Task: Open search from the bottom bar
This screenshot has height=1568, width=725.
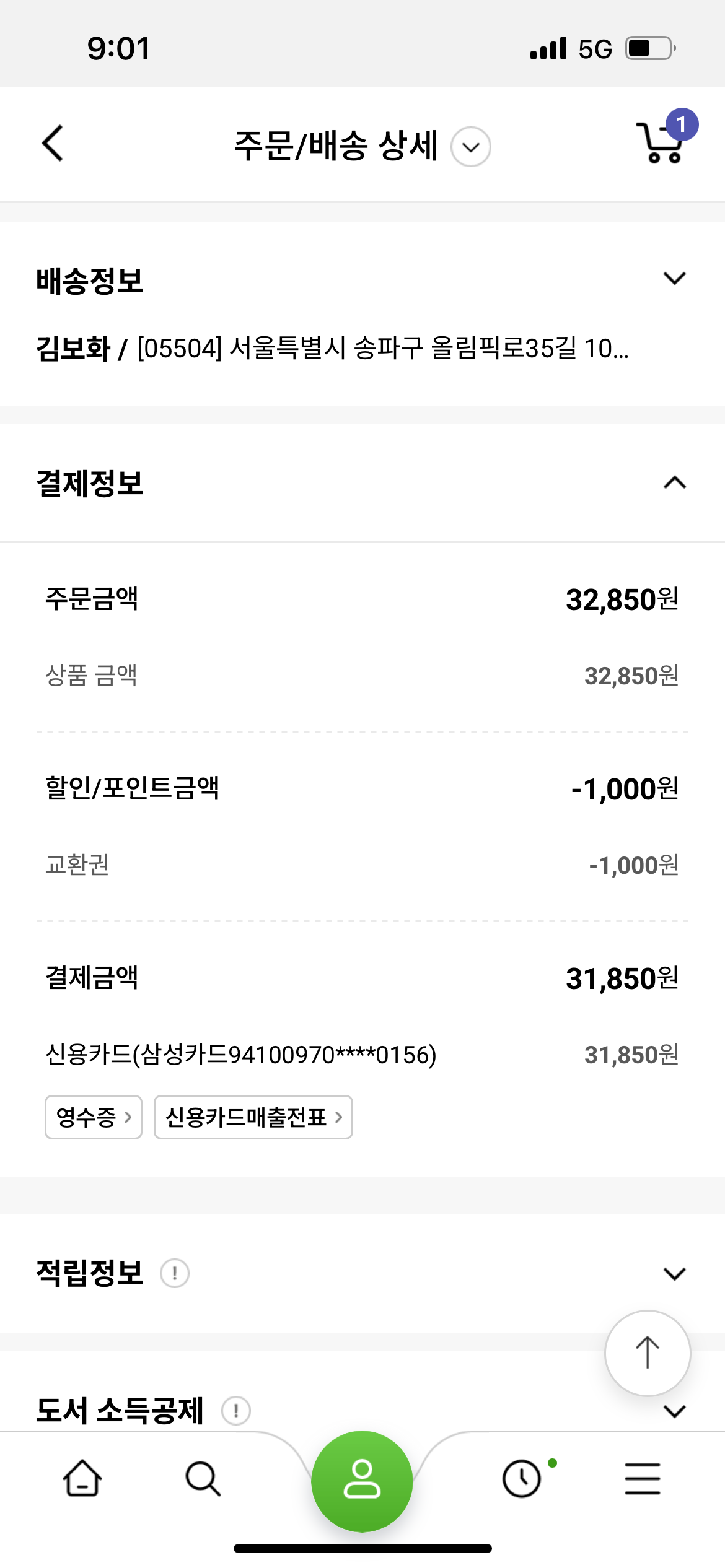Action: tap(203, 1479)
